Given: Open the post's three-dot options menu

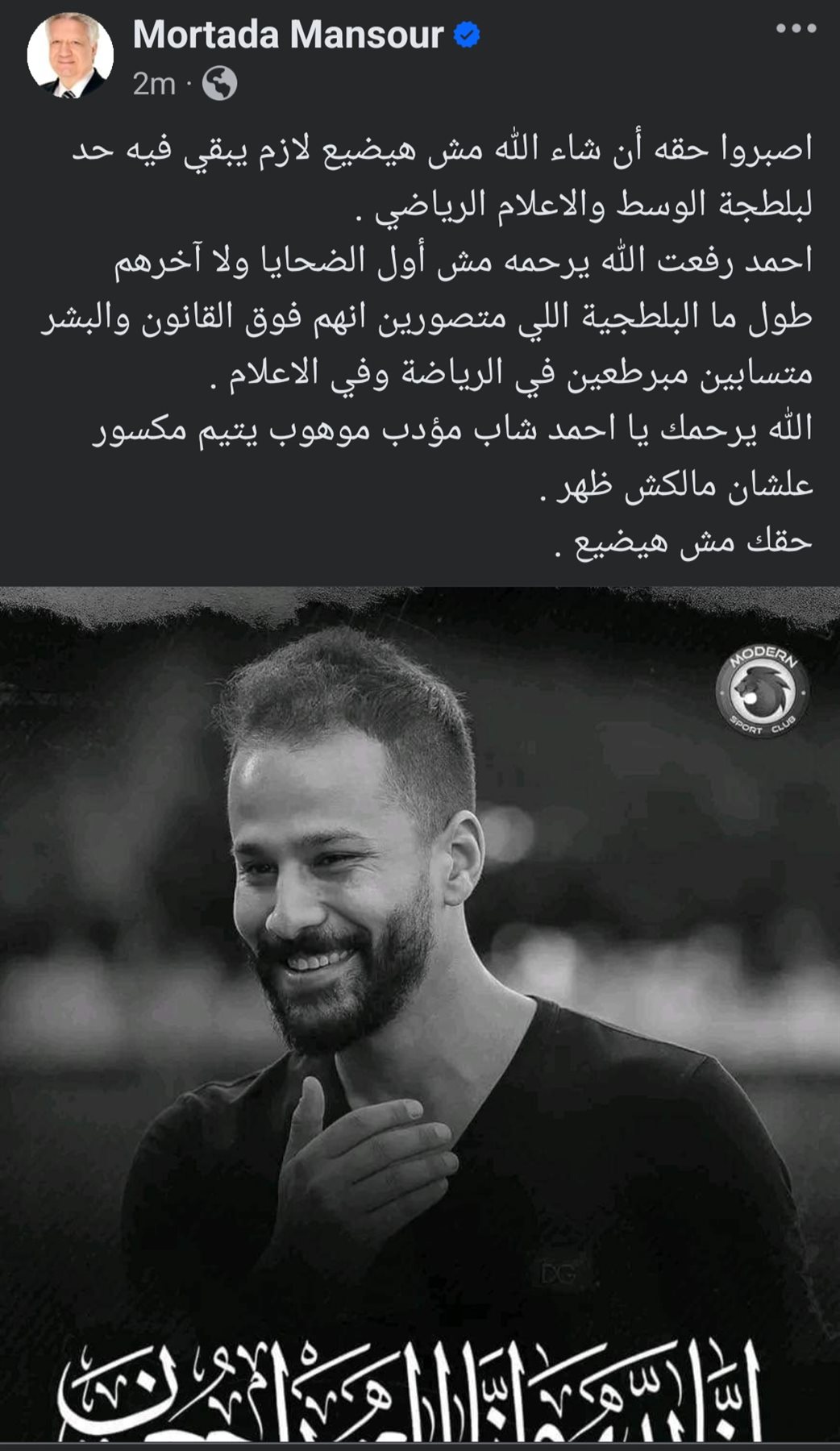Looking at the screenshot, I should [x=796, y=30].
